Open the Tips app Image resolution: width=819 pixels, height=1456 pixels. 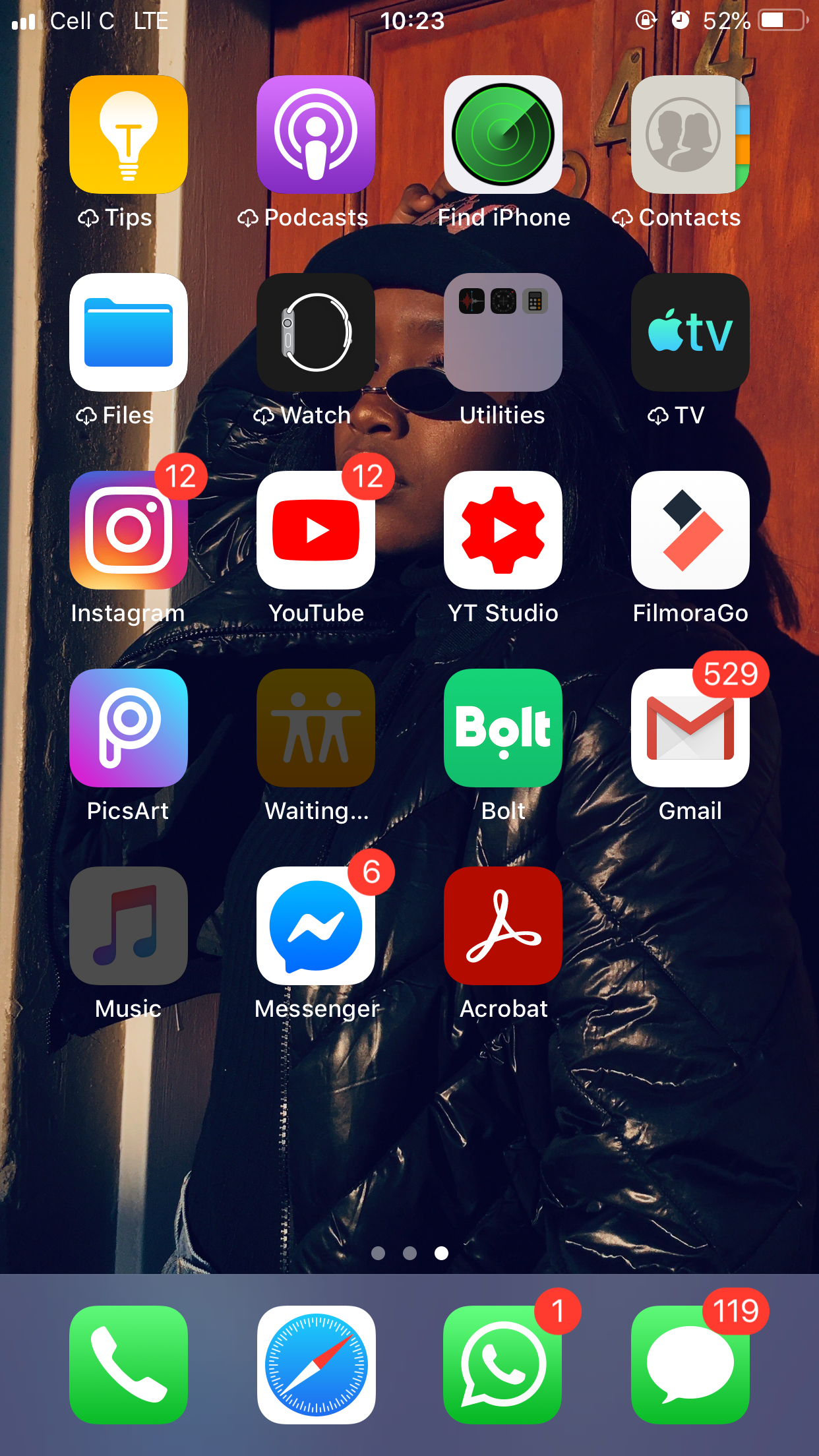129,135
